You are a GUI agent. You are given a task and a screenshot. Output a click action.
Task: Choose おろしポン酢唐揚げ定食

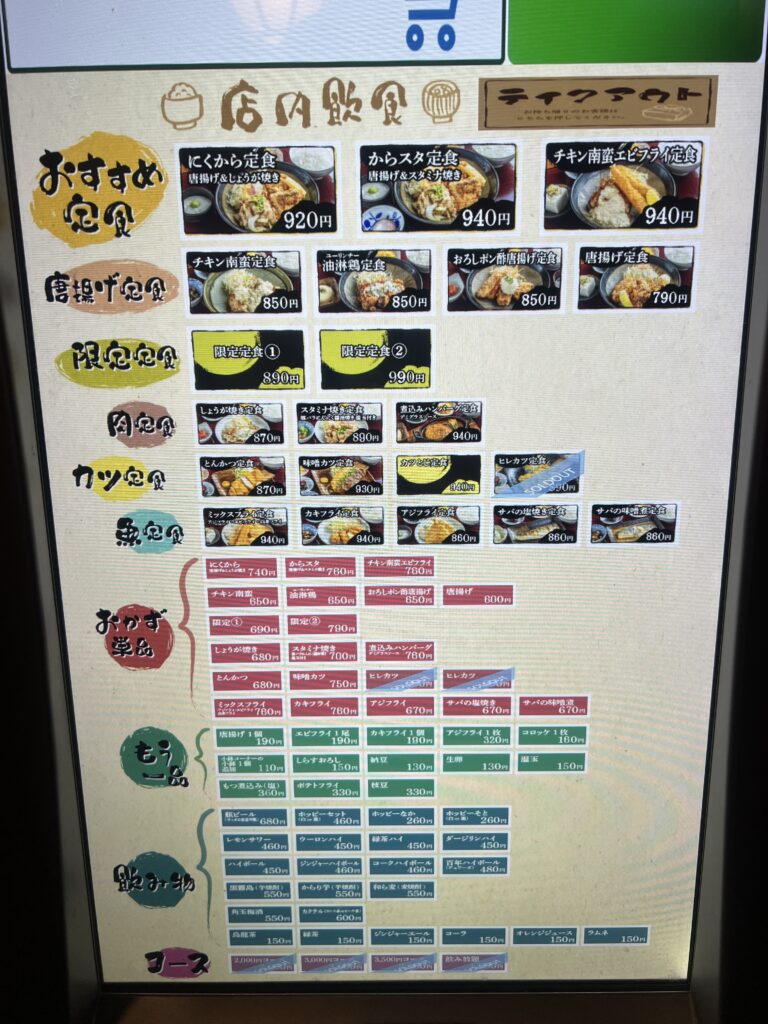coord(504,279)
